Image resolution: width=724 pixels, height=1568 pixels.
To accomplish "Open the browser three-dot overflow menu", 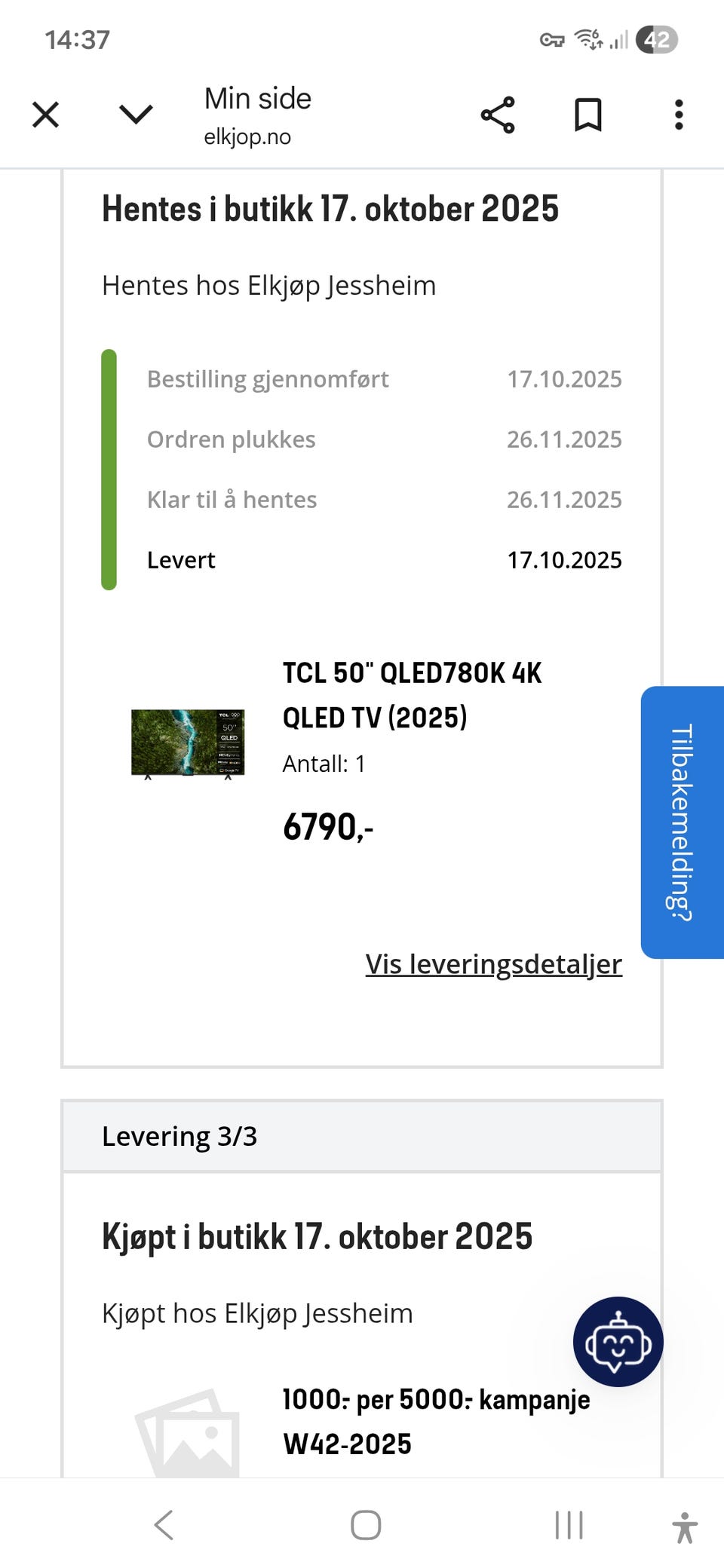I will [678, 115].
